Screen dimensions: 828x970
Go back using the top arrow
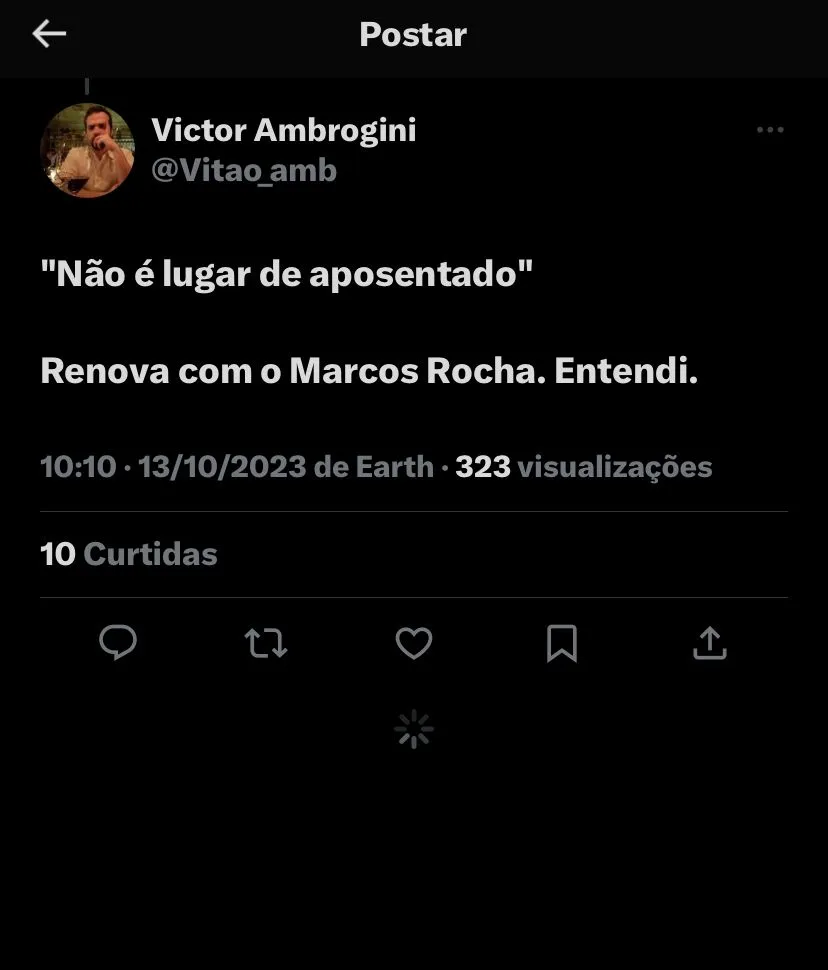click(49, 34)
